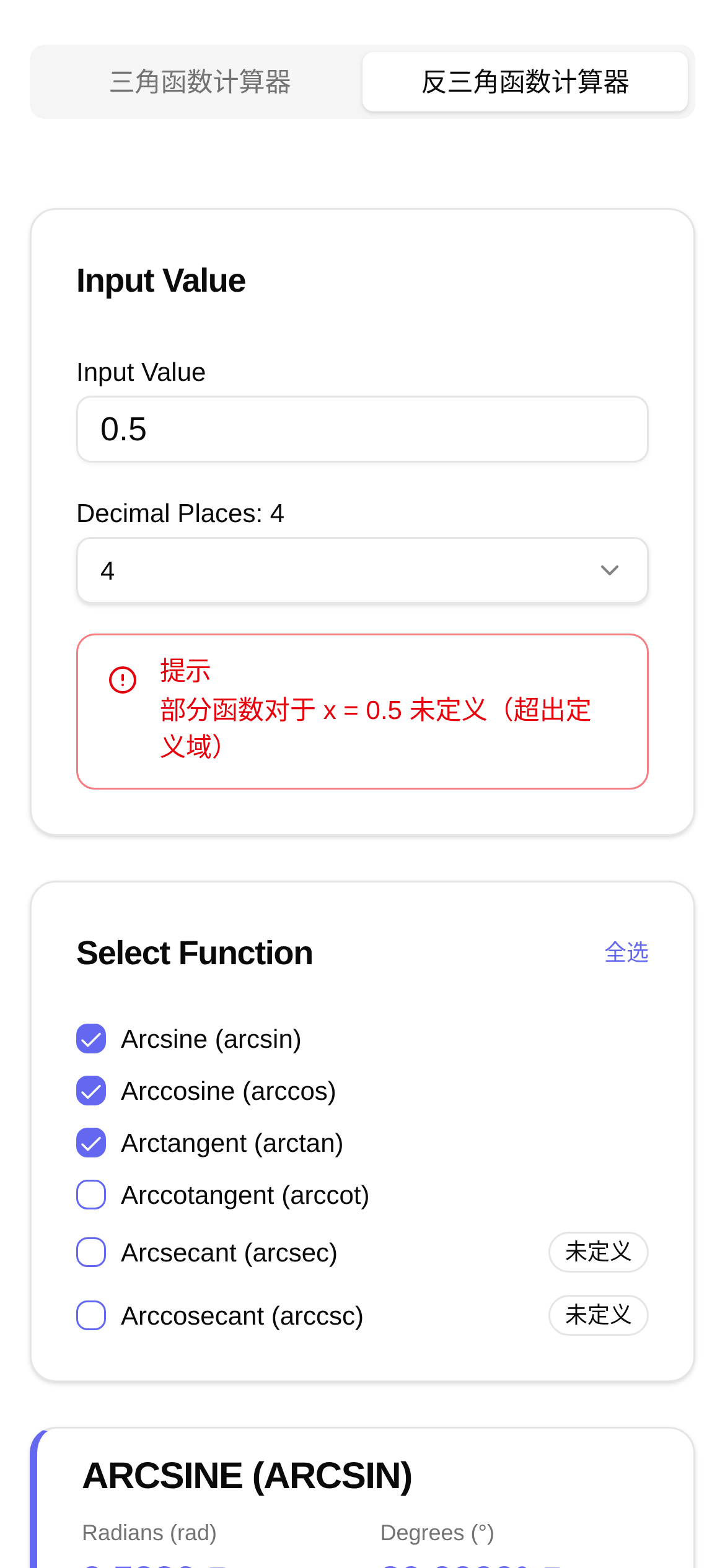Click the warning alert icon
Screen dimensions: 725x1568
coord(121,680)
